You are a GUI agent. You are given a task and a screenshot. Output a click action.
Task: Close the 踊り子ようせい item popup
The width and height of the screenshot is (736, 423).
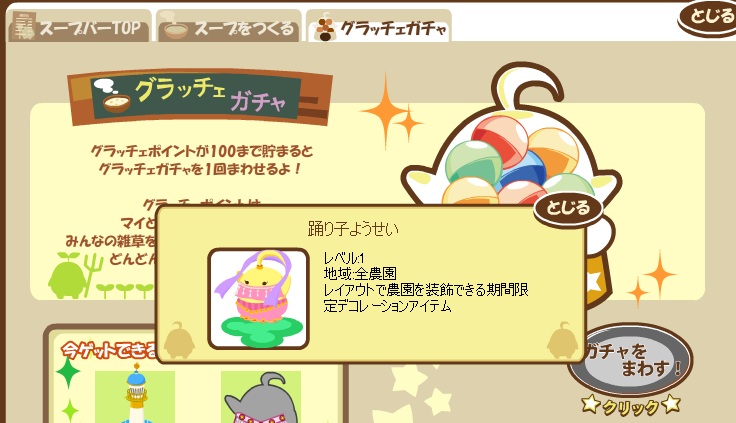click(x=567, y=207)
